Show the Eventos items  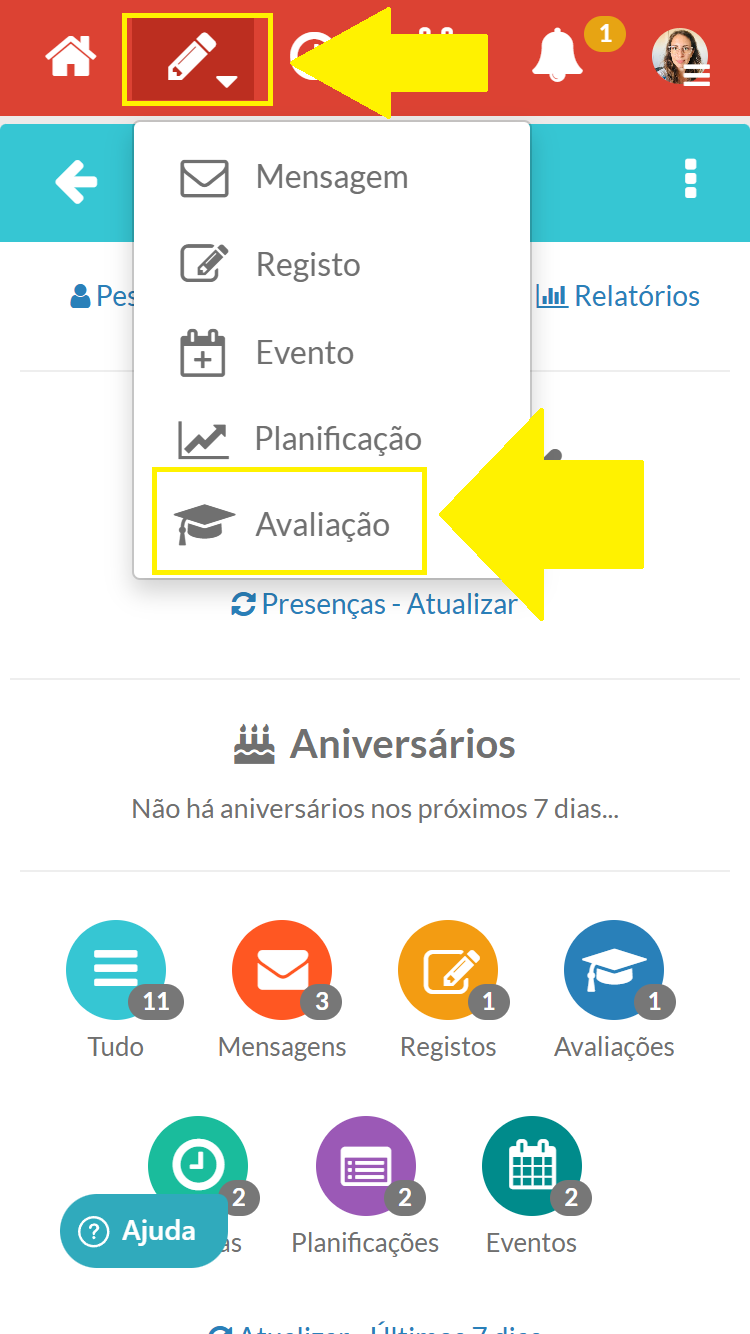tap(531, 1167)
